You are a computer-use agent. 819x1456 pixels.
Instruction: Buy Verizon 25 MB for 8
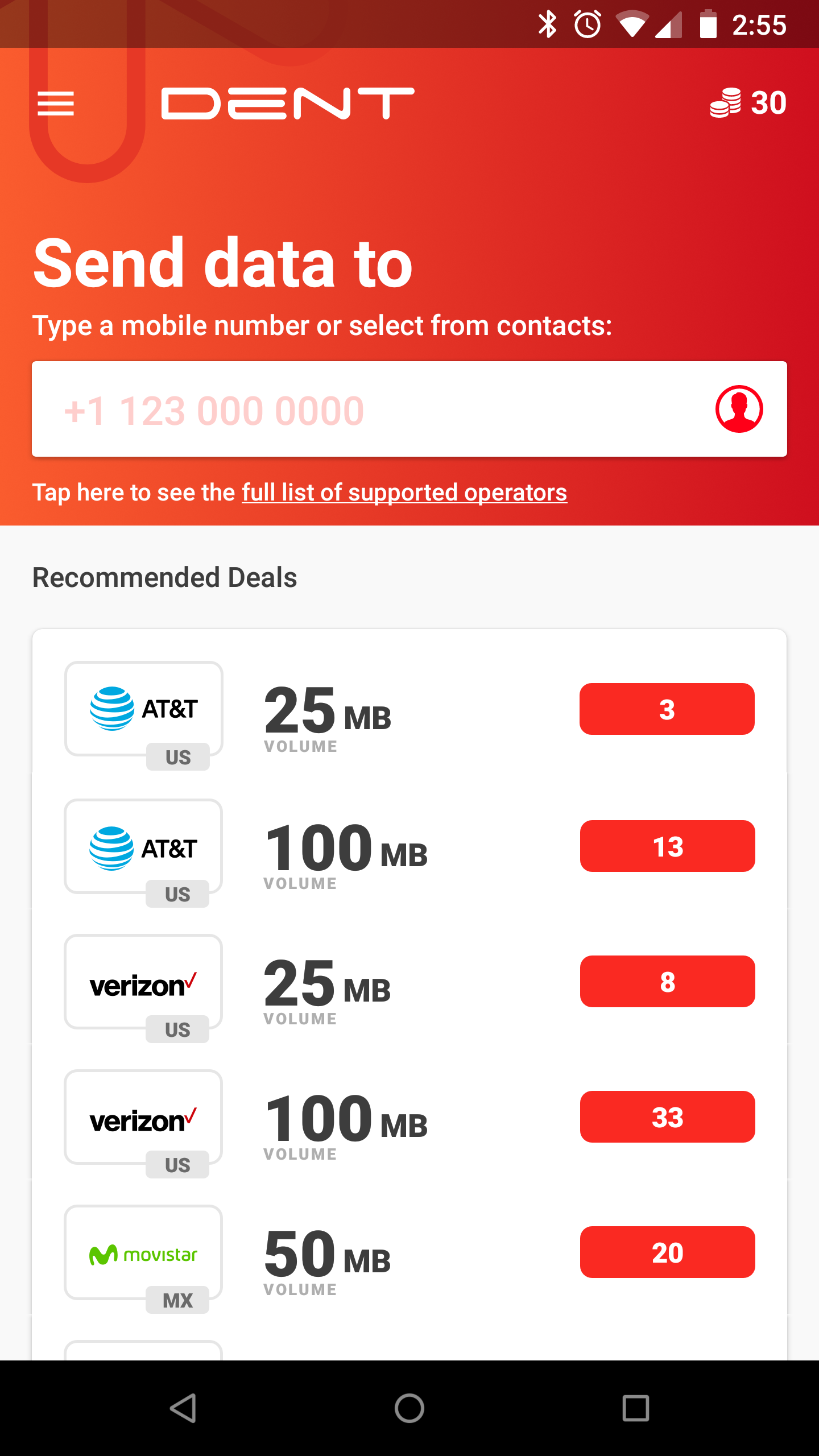click(x=667, y=982)
